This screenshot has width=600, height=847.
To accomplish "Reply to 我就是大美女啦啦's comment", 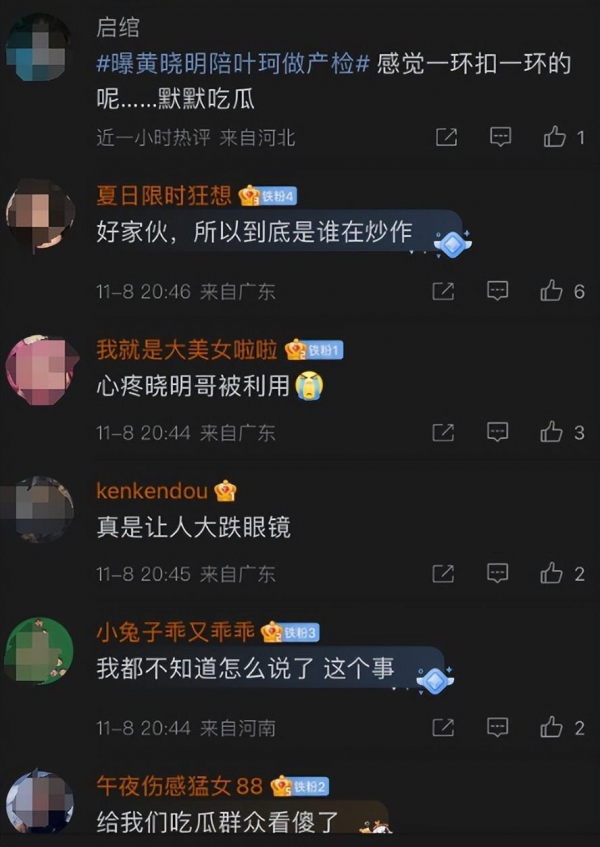I will pyautogui.click(x=497, y=432).
